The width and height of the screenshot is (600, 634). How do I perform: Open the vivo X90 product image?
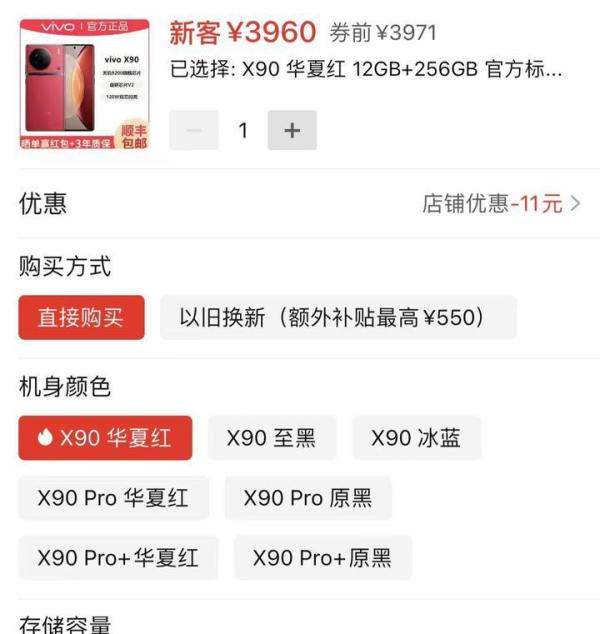(x=85, y=84)
